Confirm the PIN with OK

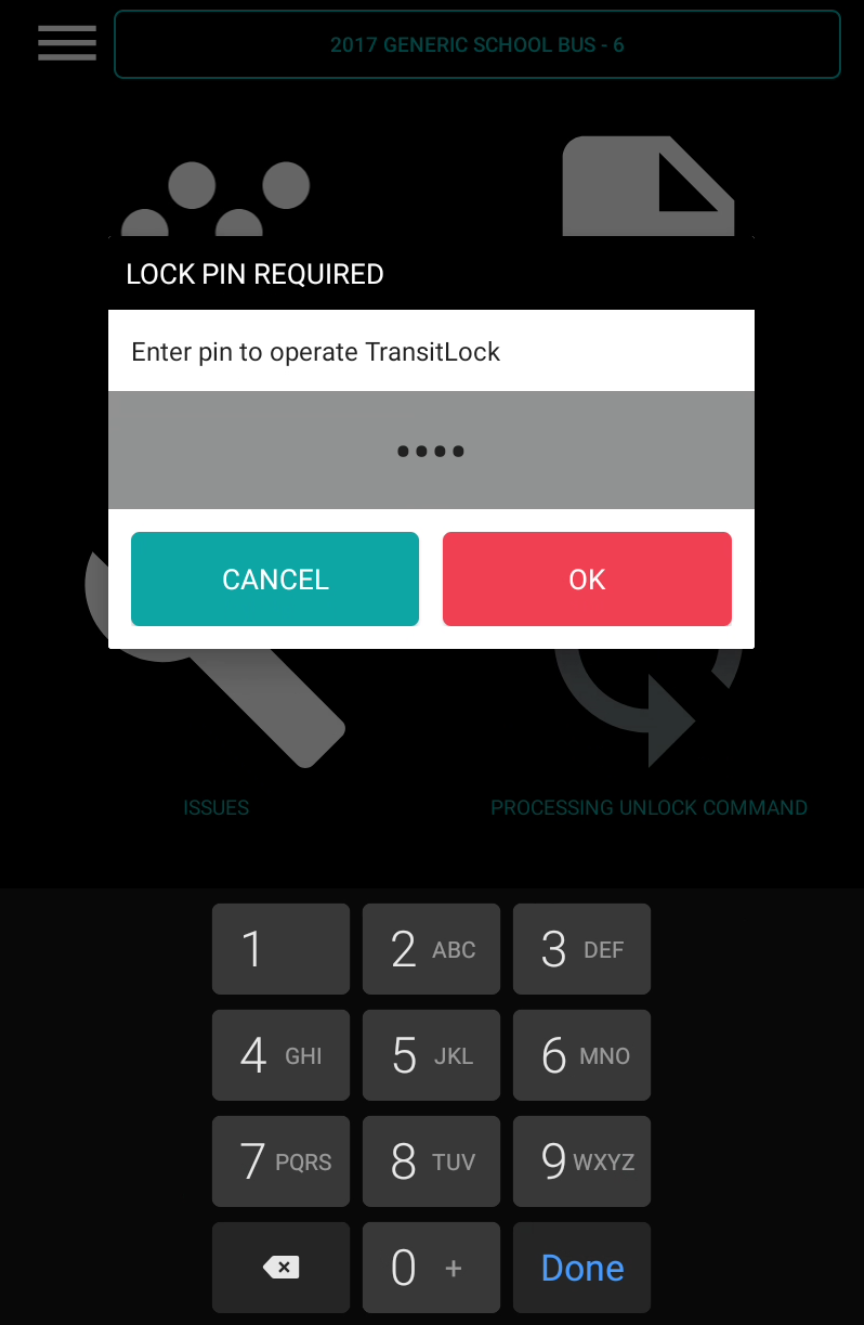pos(587,579)
